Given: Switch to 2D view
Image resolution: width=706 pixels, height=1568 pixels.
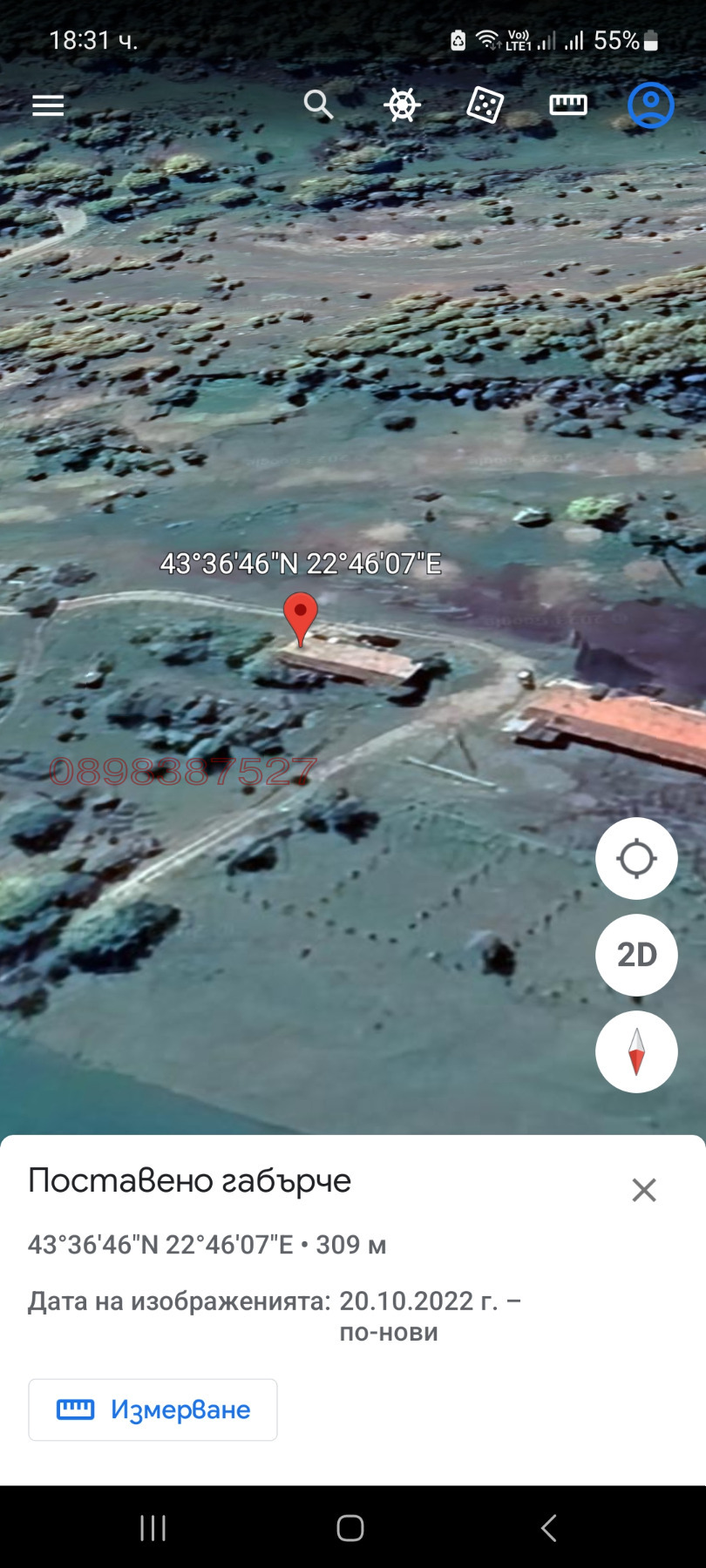Looking at the screenshot, I should [636, 955].
